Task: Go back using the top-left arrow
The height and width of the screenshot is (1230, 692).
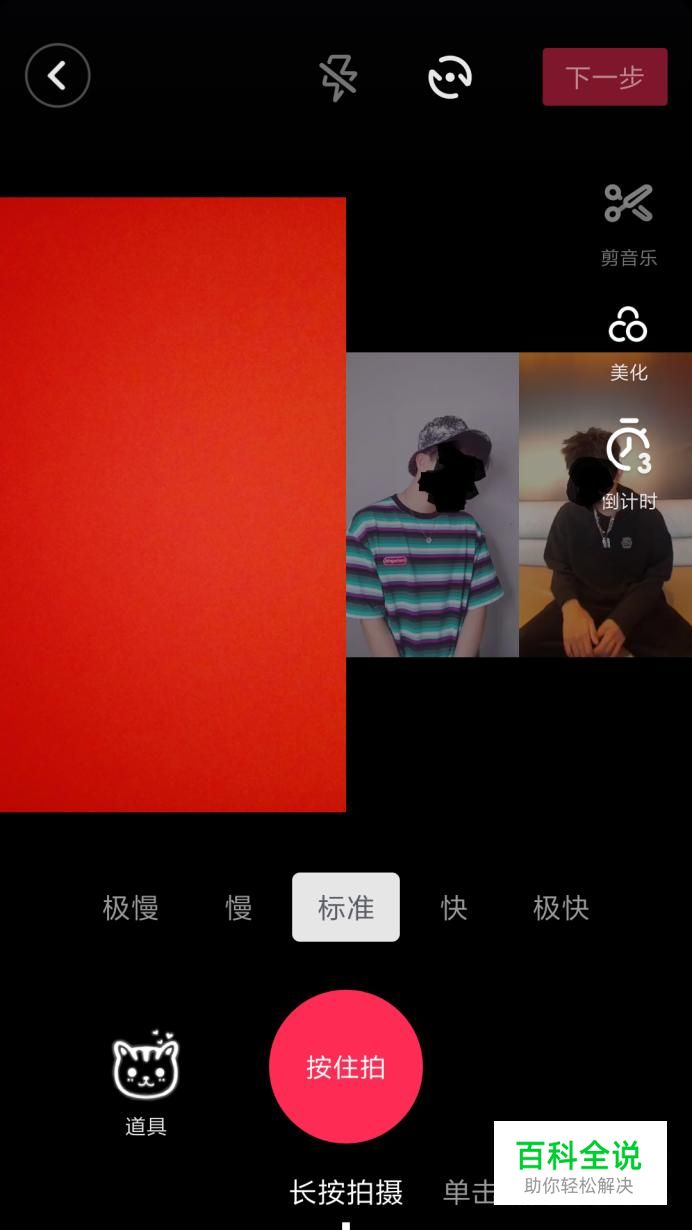Action: pyautogui.click(x=58, y=76)
